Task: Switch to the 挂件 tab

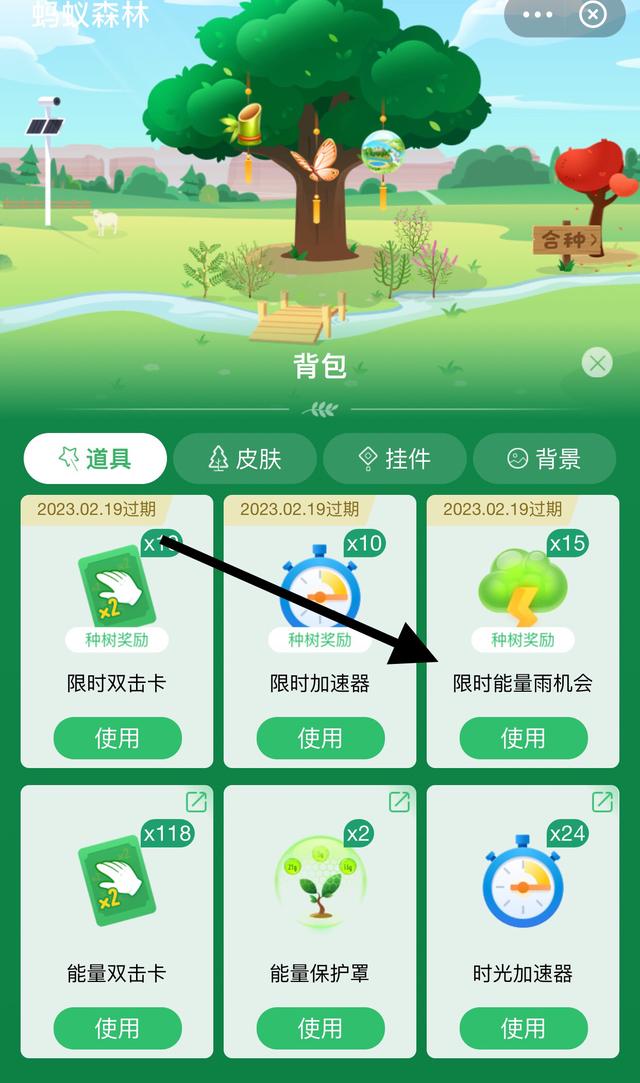Action: 395,459
